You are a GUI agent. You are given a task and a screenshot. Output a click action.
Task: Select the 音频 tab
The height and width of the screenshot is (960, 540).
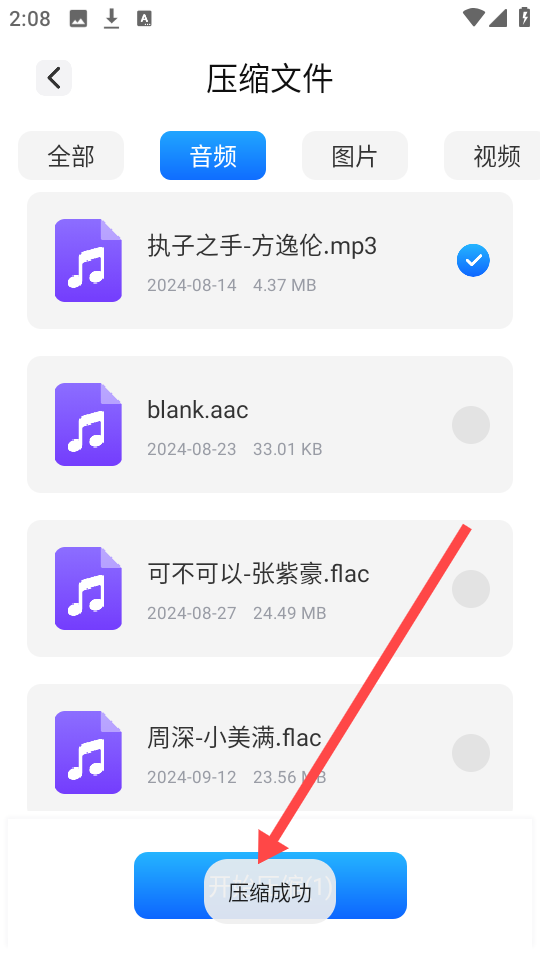click(213, 156)
